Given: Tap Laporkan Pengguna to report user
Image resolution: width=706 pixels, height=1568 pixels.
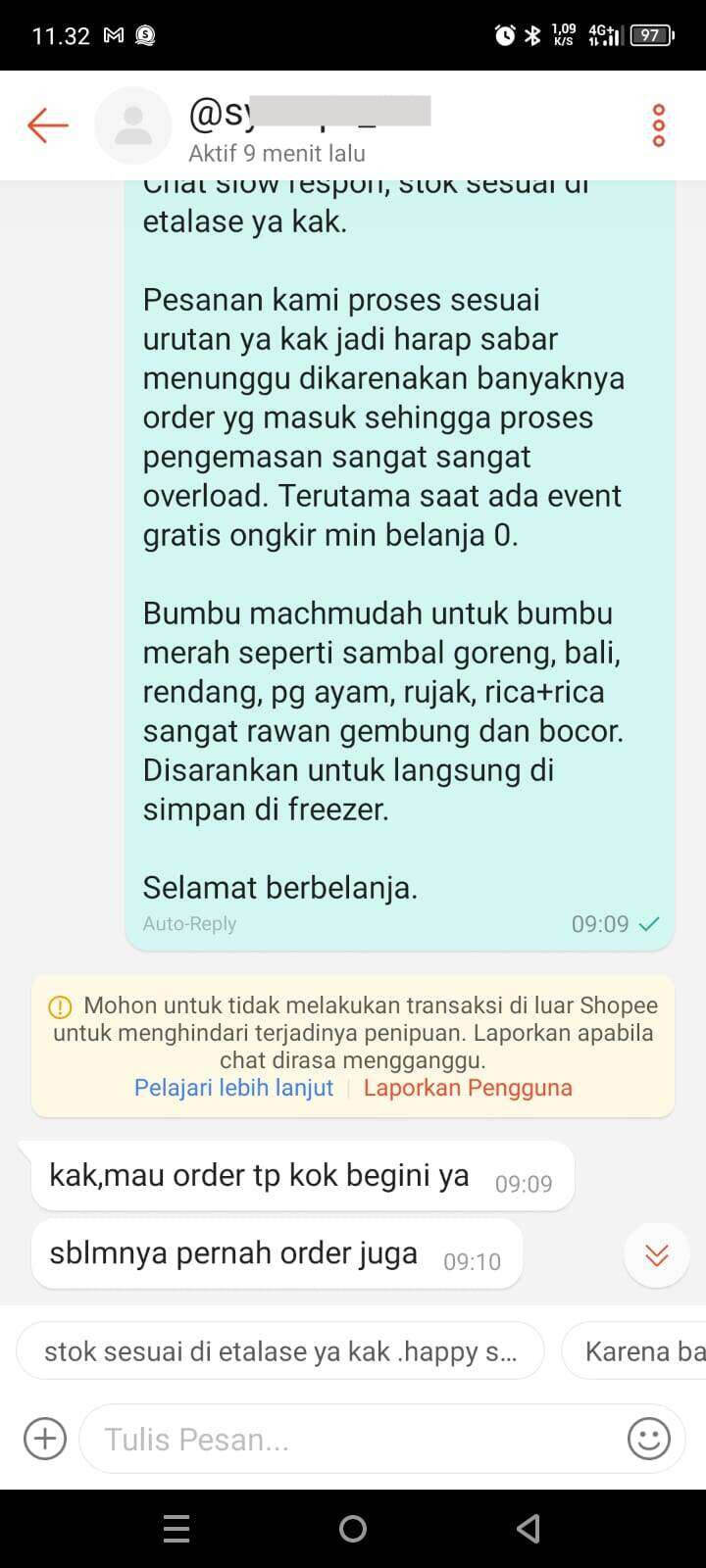Looking at the screenshot, I should (468, 1088).
